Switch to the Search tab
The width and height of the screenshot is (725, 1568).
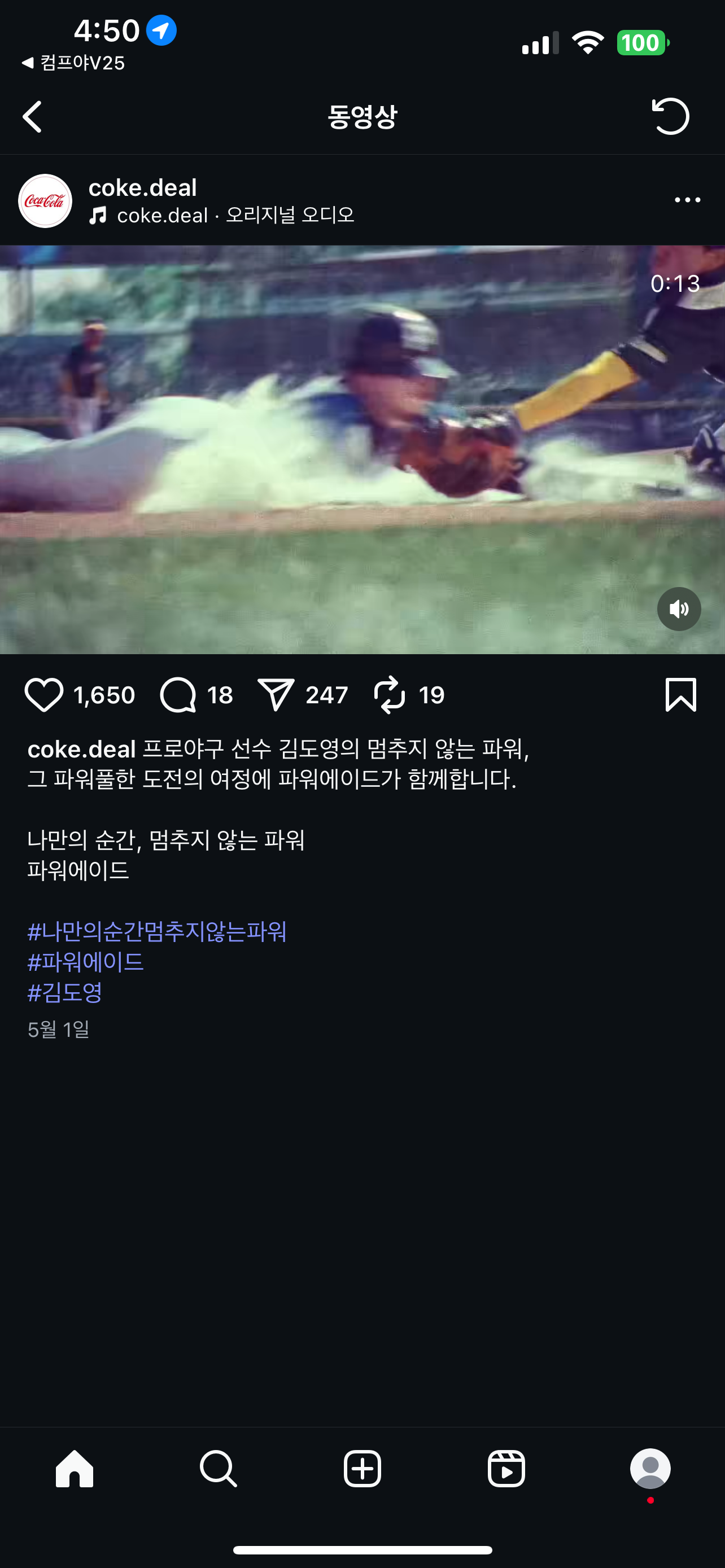tap(218, 1469)
